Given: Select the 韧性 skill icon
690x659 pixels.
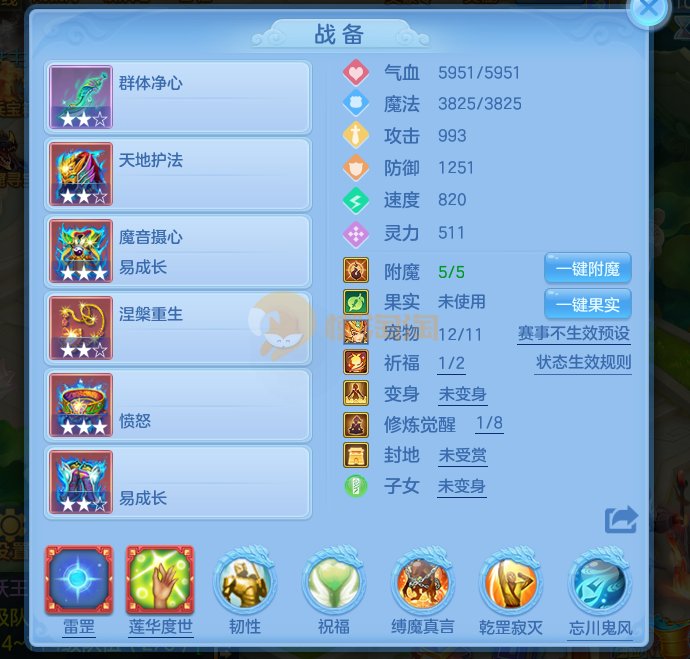Looking at the screenshot, I should pos(246,581).
